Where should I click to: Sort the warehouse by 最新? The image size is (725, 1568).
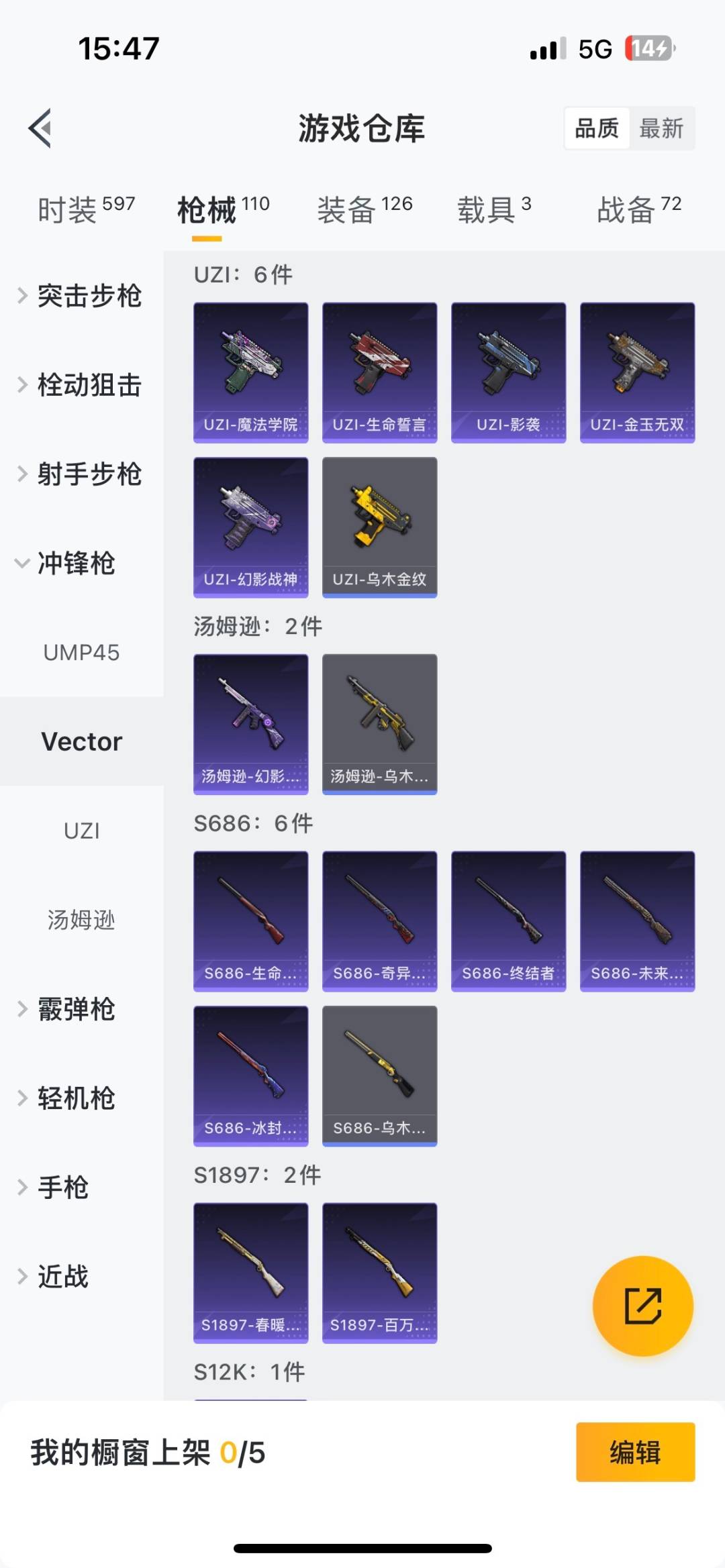tap(661, 128)
